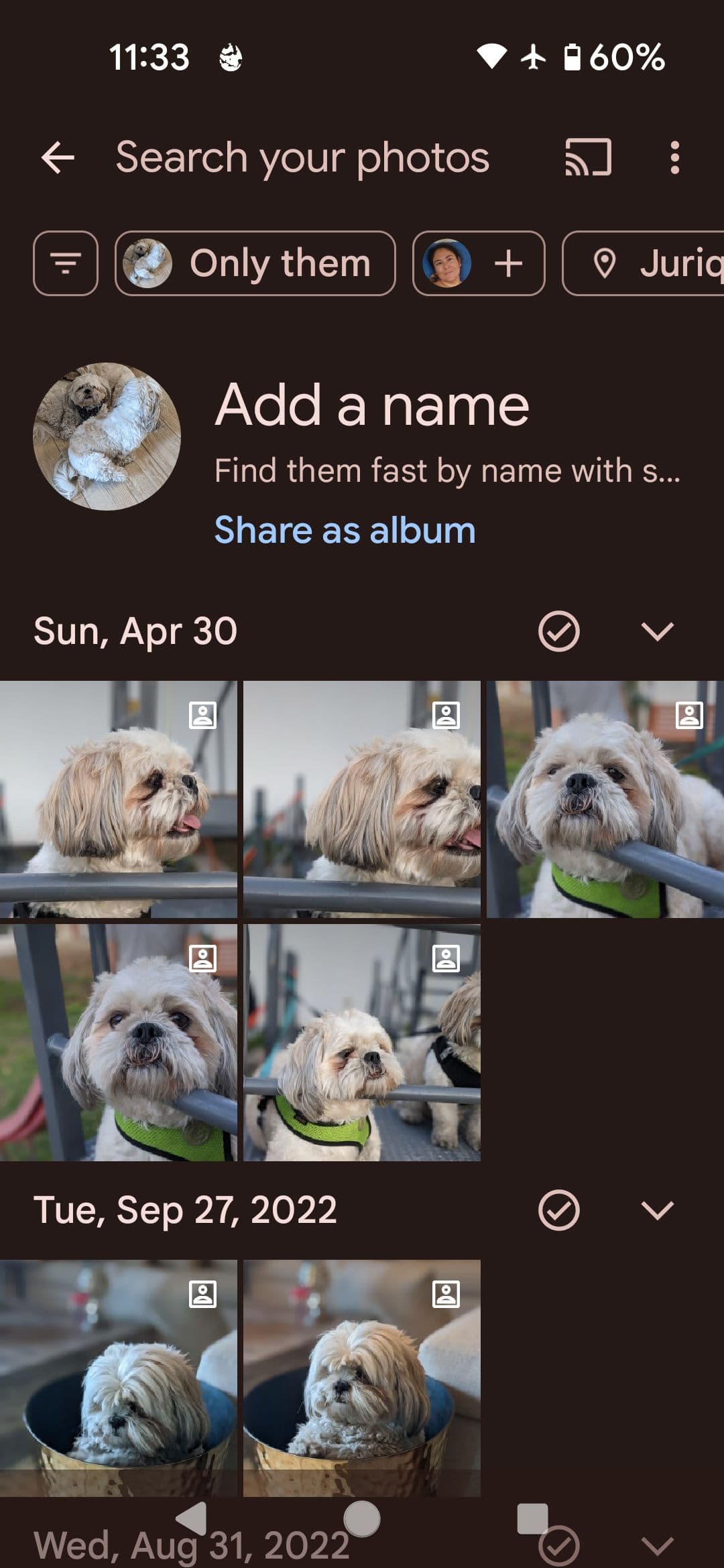Screen dimensions: 724x1568
Task: Share as album
Action: (x=346, y=530)
